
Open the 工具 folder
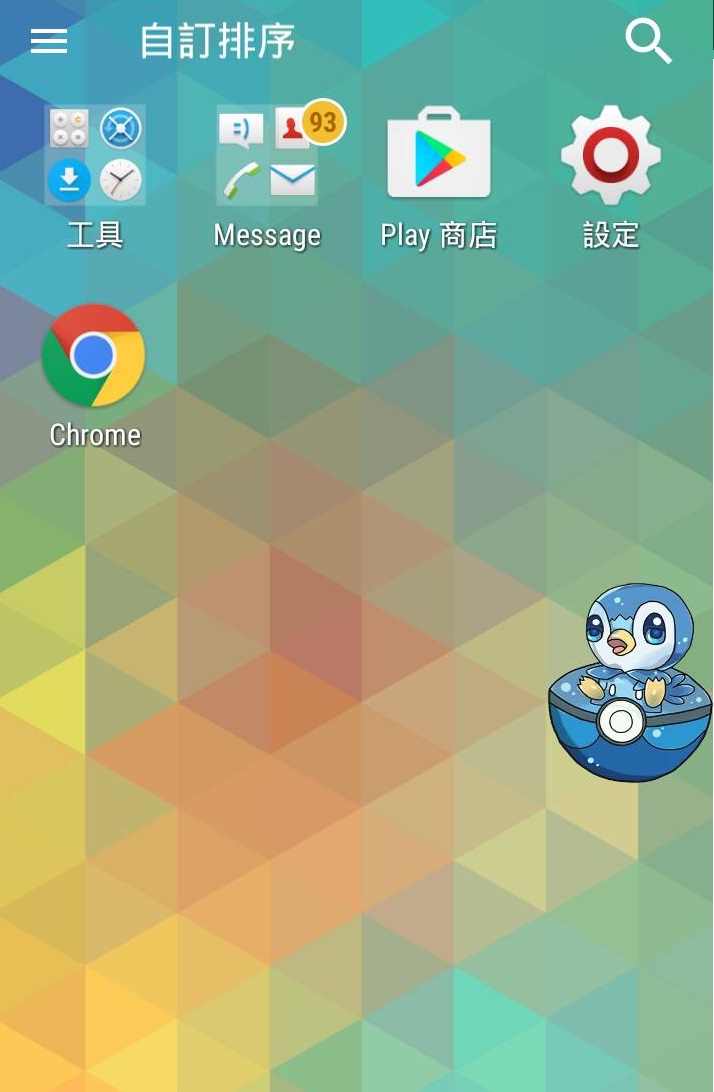[x=95, y=156]
